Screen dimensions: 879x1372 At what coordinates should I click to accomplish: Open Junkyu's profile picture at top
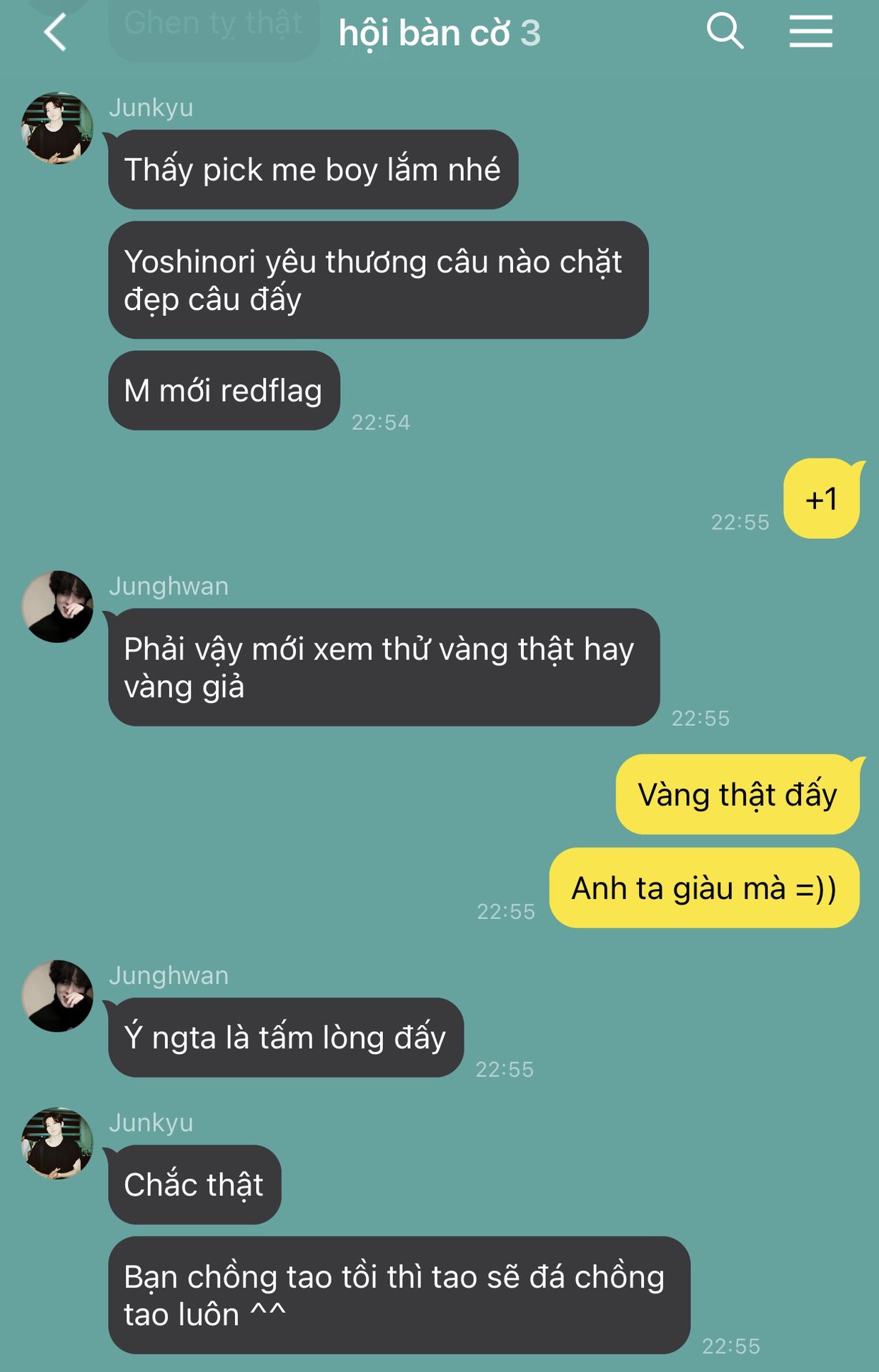coord(57,129)
